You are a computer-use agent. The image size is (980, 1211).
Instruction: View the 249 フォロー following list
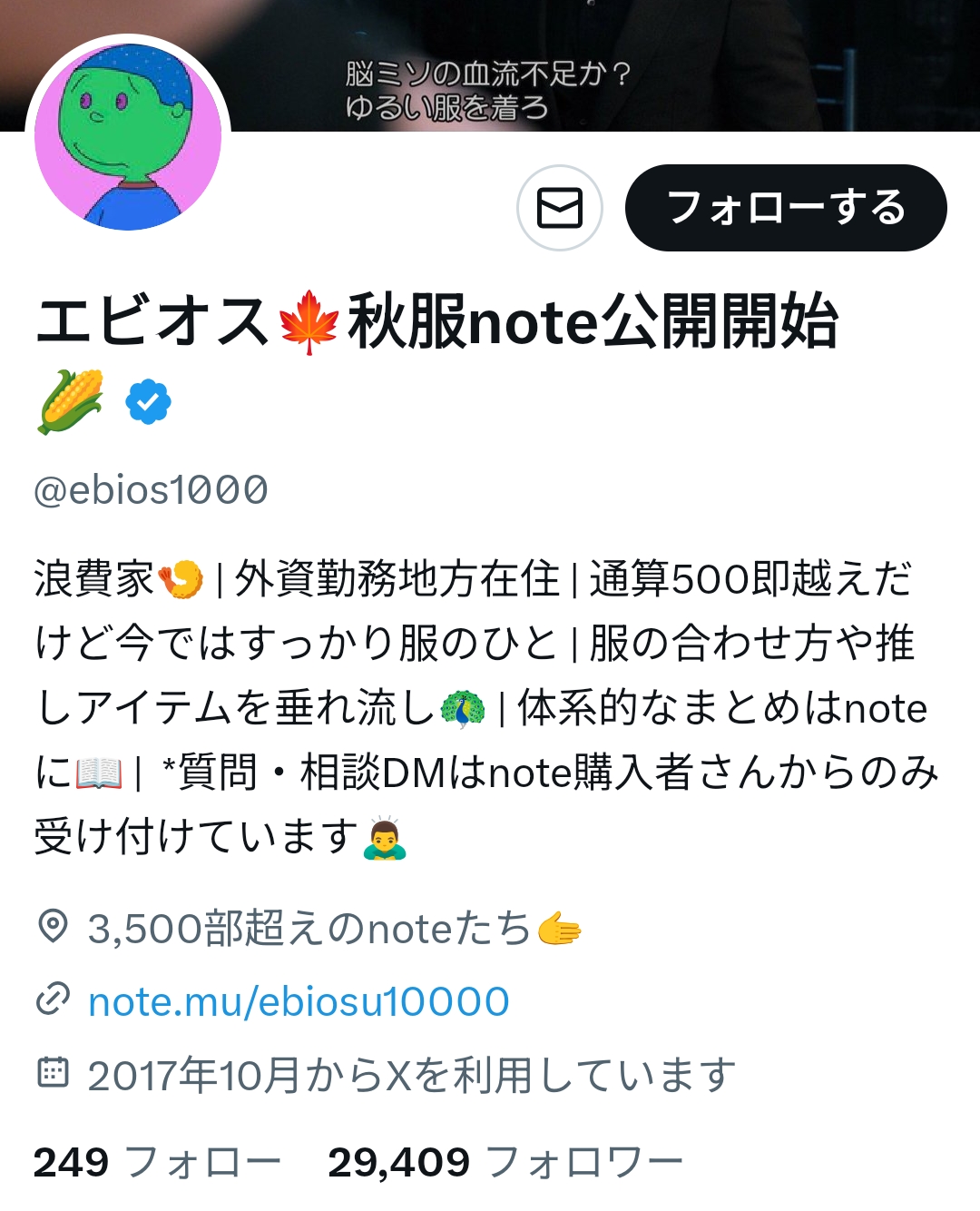157,1162
